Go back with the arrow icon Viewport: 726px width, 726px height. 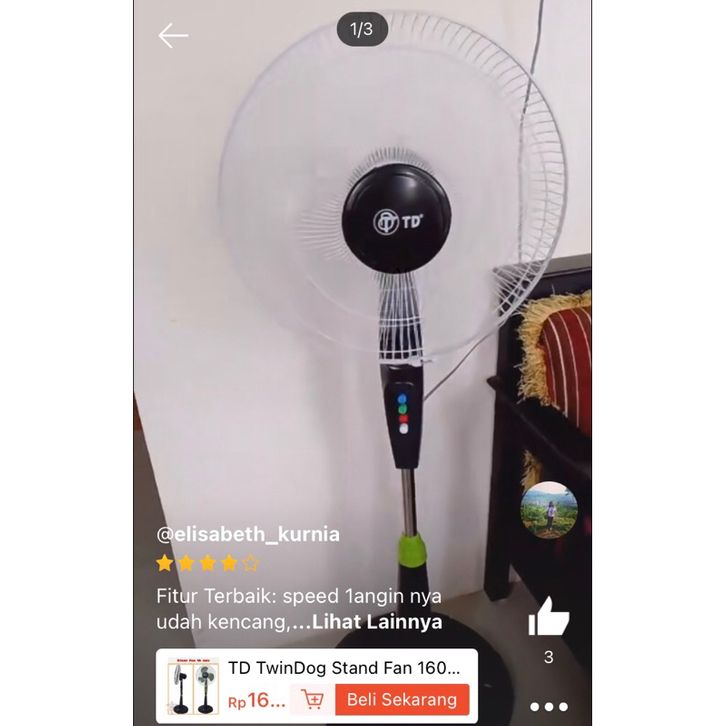coord(173,36)
